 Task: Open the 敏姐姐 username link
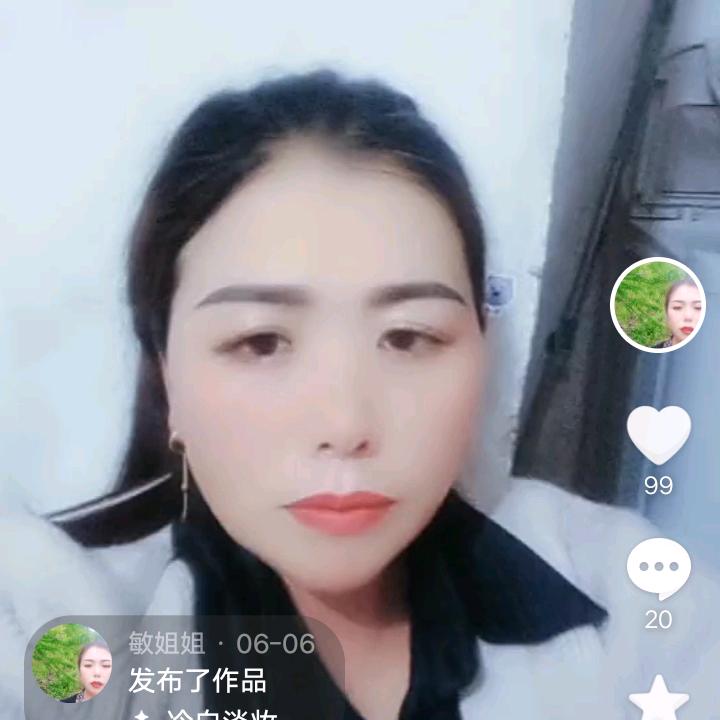(x=166, y=643)
